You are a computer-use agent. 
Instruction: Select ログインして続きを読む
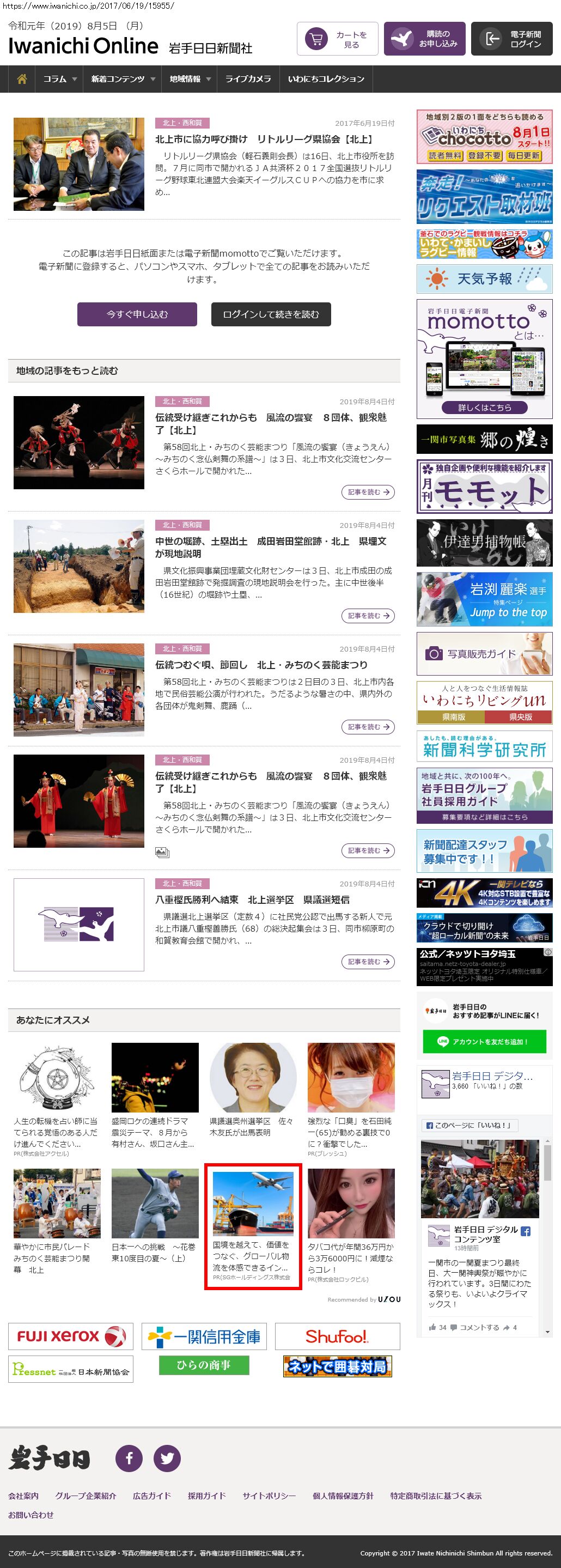tap(271, 314)
